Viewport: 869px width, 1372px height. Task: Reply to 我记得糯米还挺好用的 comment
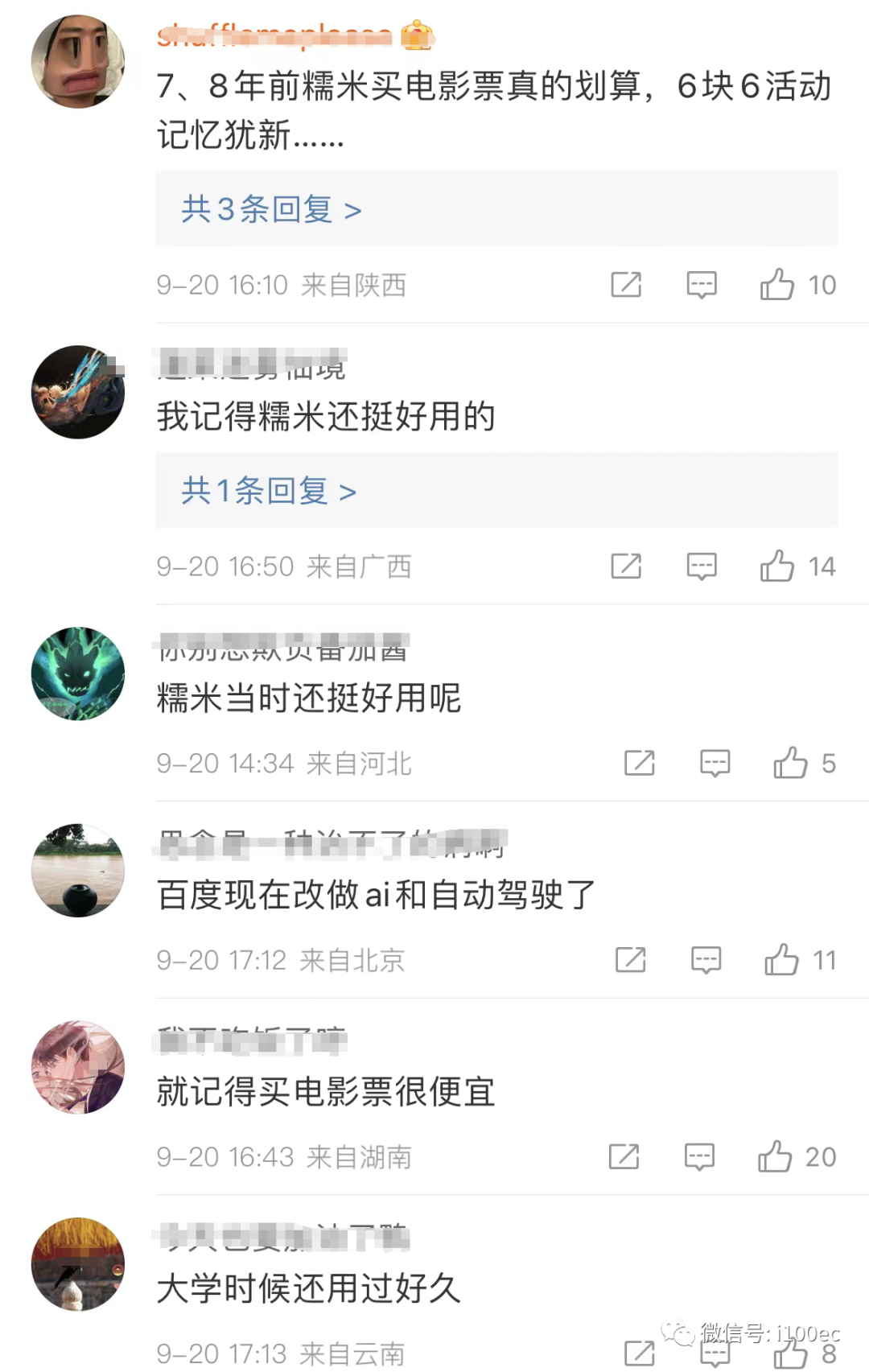[x=701, y=567]
